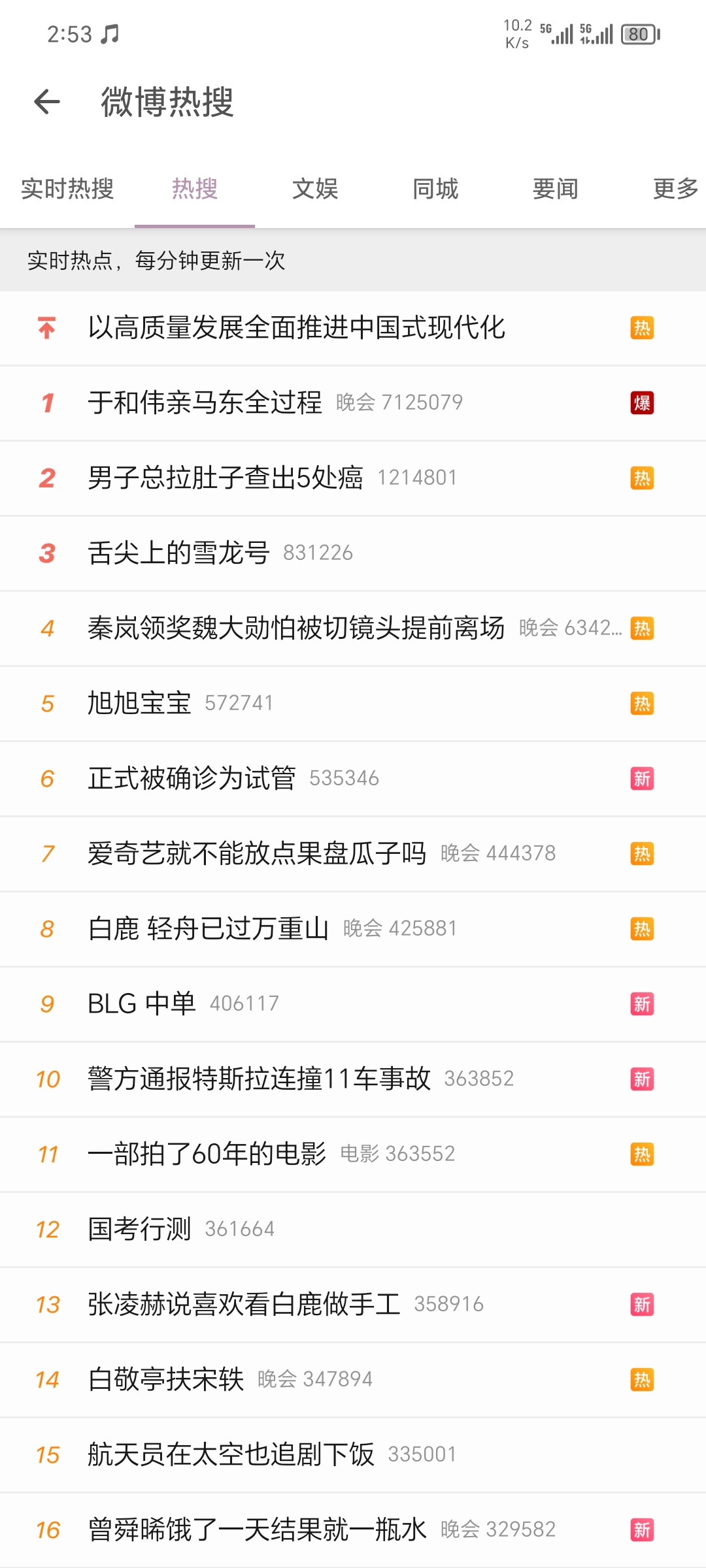The height and width of the screenshot is (1568, 706).
Task: Open the 更多 tab
Action: coord(675,189)
